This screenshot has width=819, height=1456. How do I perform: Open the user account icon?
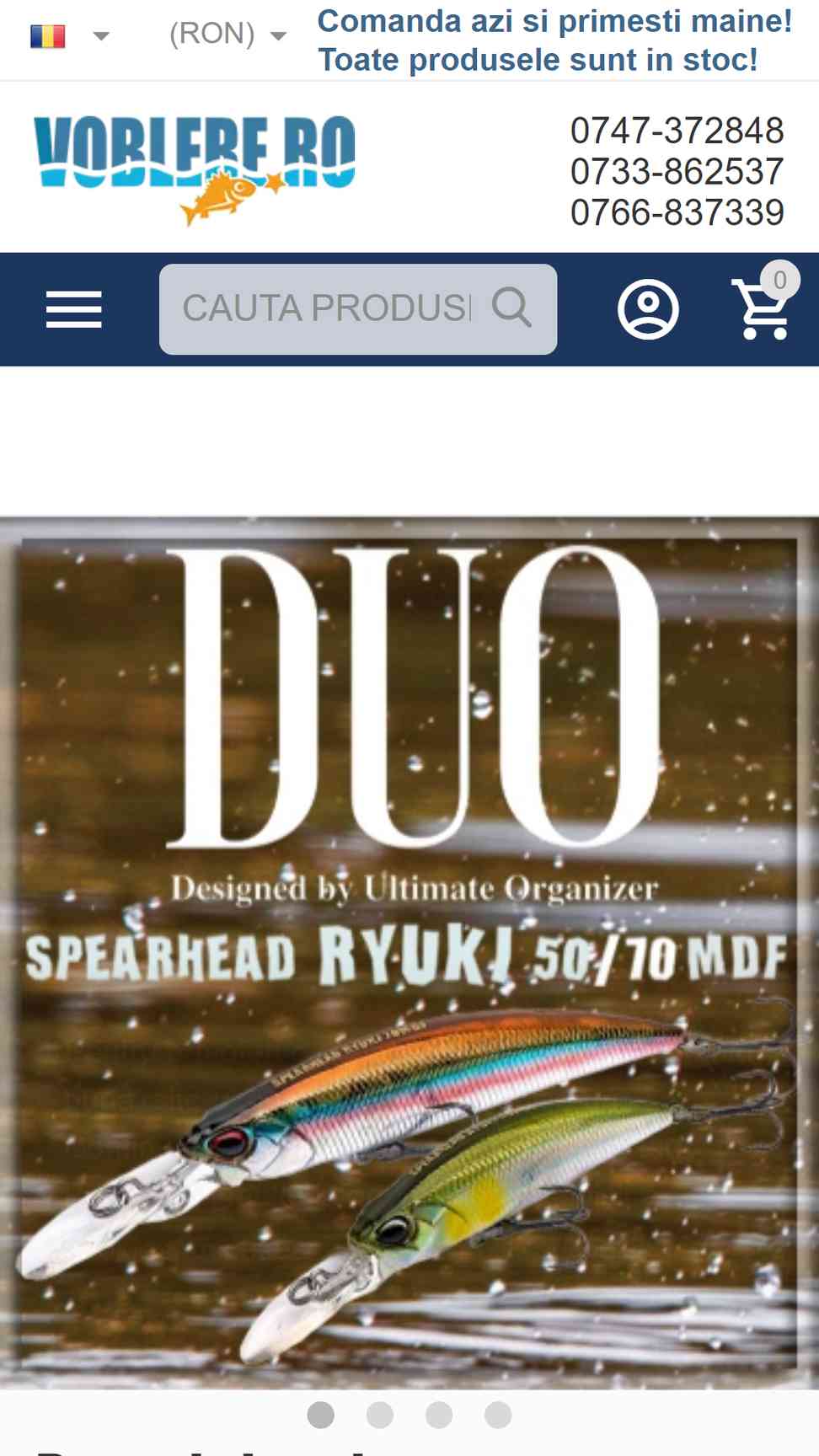(648, 310)
